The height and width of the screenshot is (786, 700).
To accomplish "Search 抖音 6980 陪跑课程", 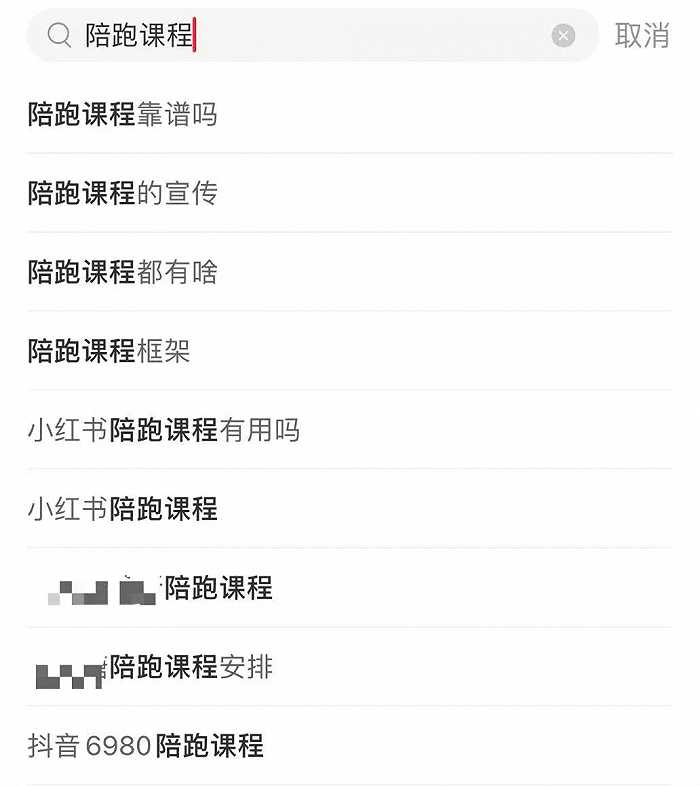I will (x=146, y=746).
